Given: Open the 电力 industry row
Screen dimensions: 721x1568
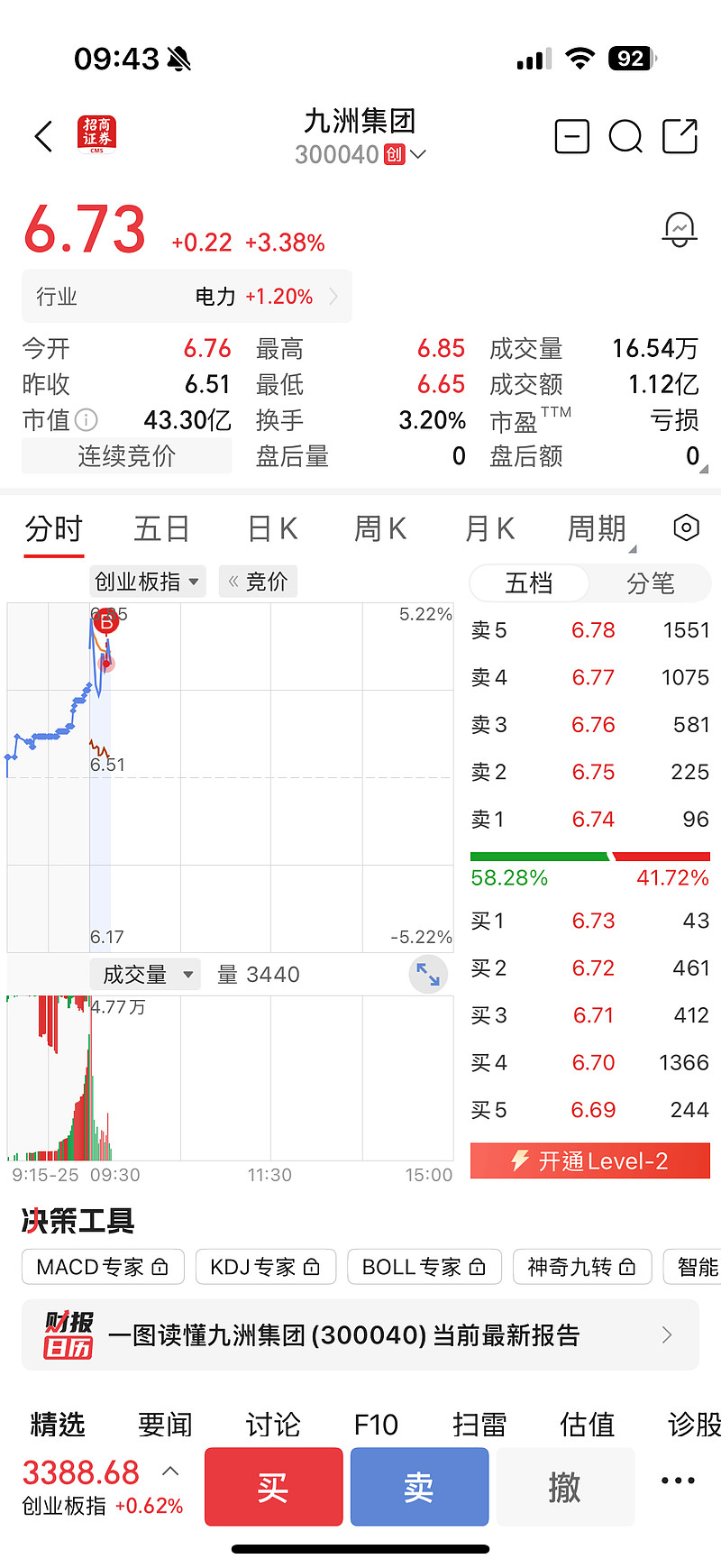Looking at the screenshot, I should pyautogui.click(x=187, y=297).
